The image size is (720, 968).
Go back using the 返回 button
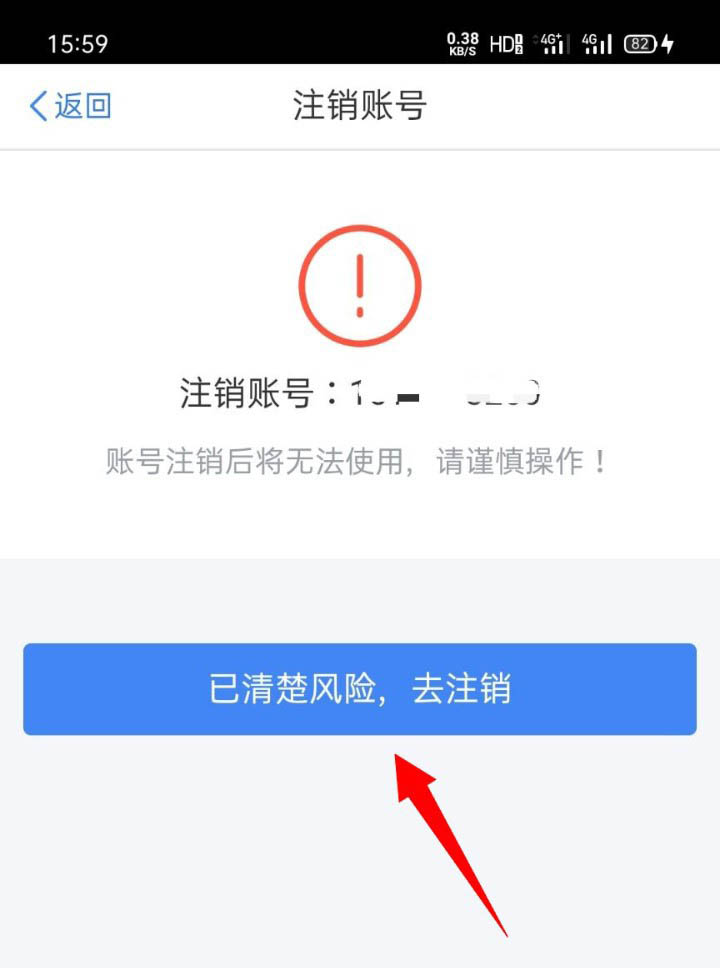point(70,106)
